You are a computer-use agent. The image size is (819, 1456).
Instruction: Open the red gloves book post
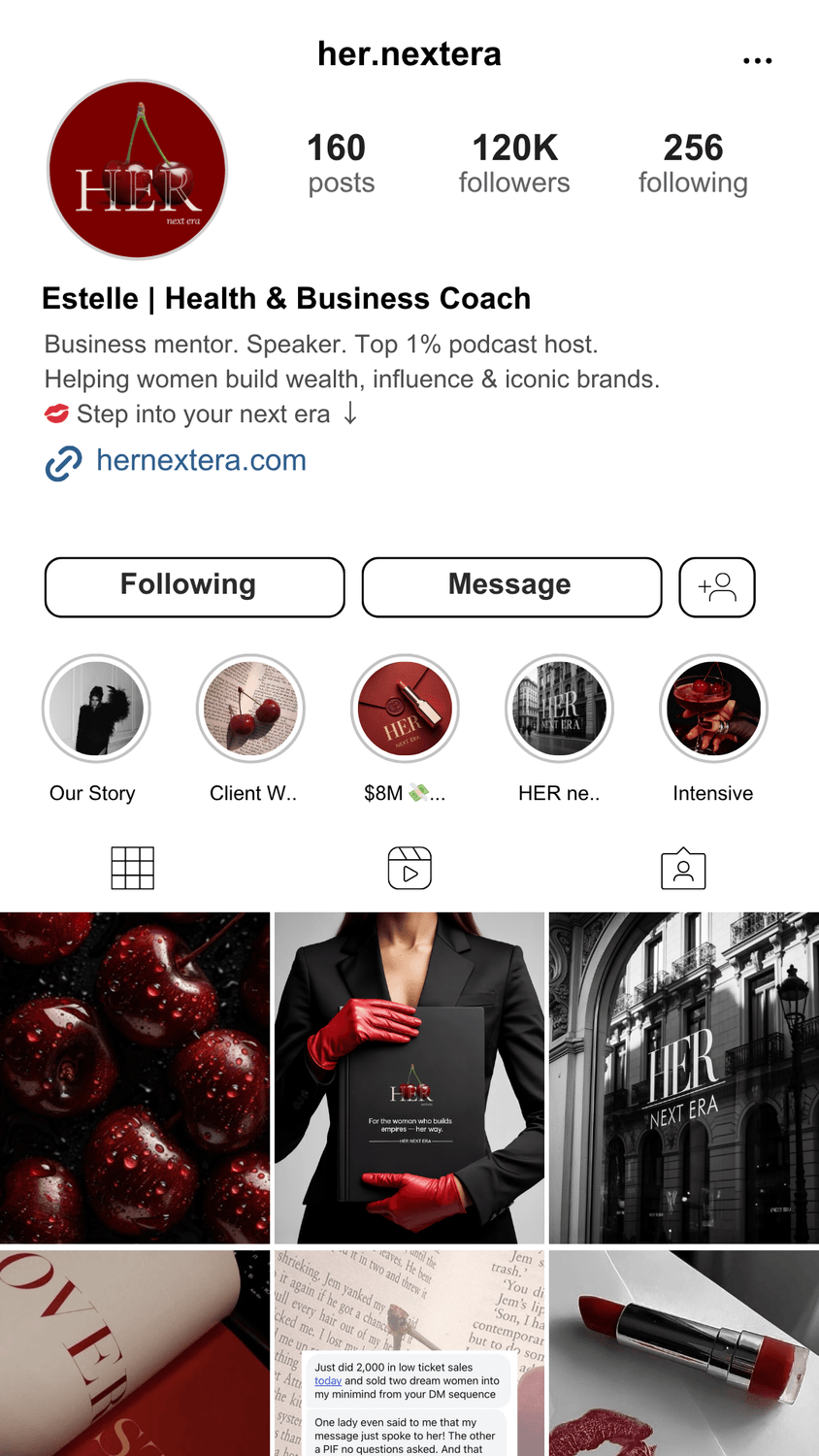click(x=409, y=1077)
